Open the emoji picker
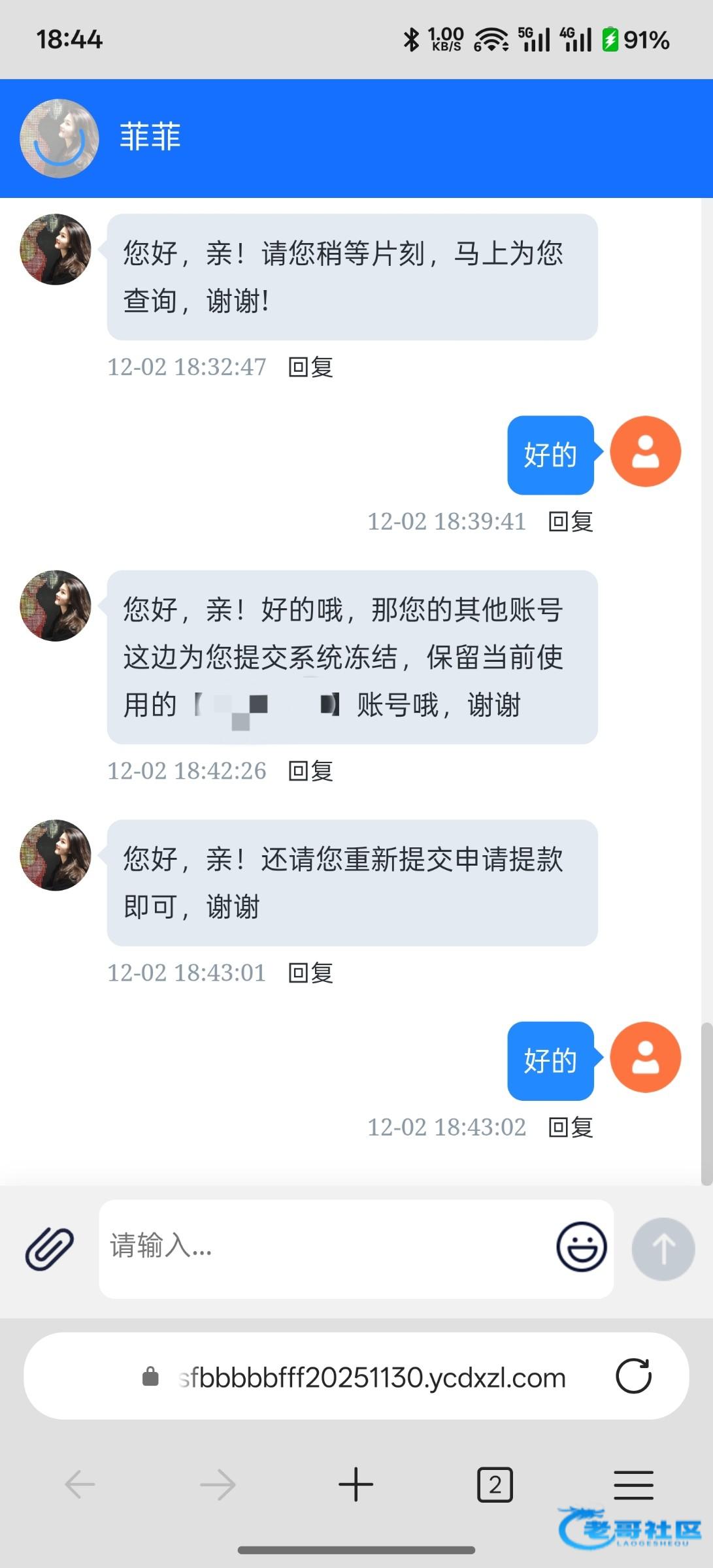The height and width of the screenshot is (1568, 713). [581, 1247]
